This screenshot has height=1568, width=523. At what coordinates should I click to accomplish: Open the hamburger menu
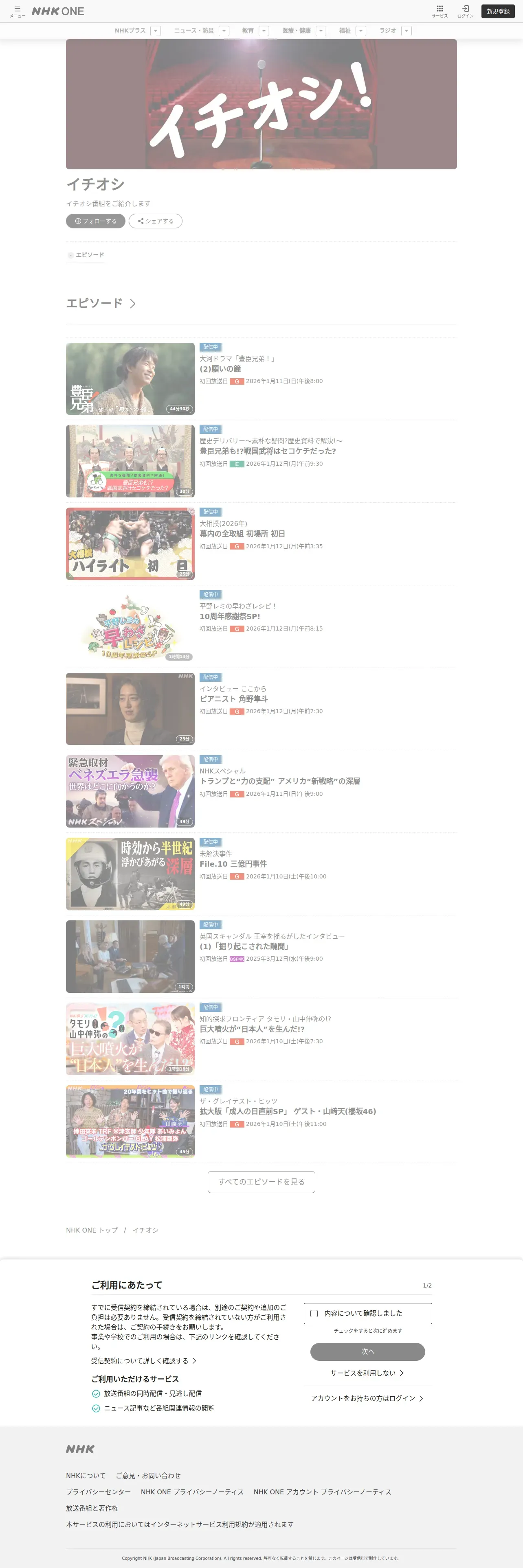point(17,11)
